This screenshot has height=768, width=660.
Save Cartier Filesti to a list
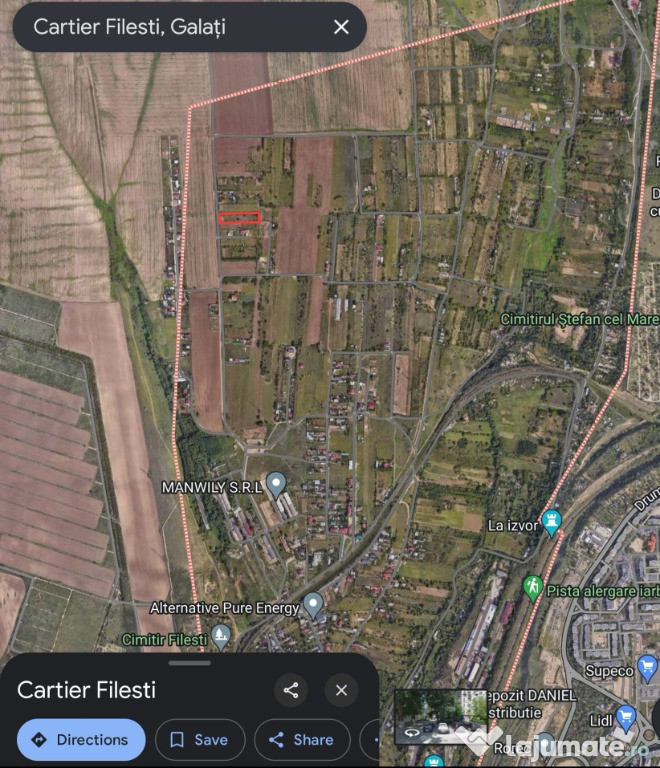(x=199, y=740)
